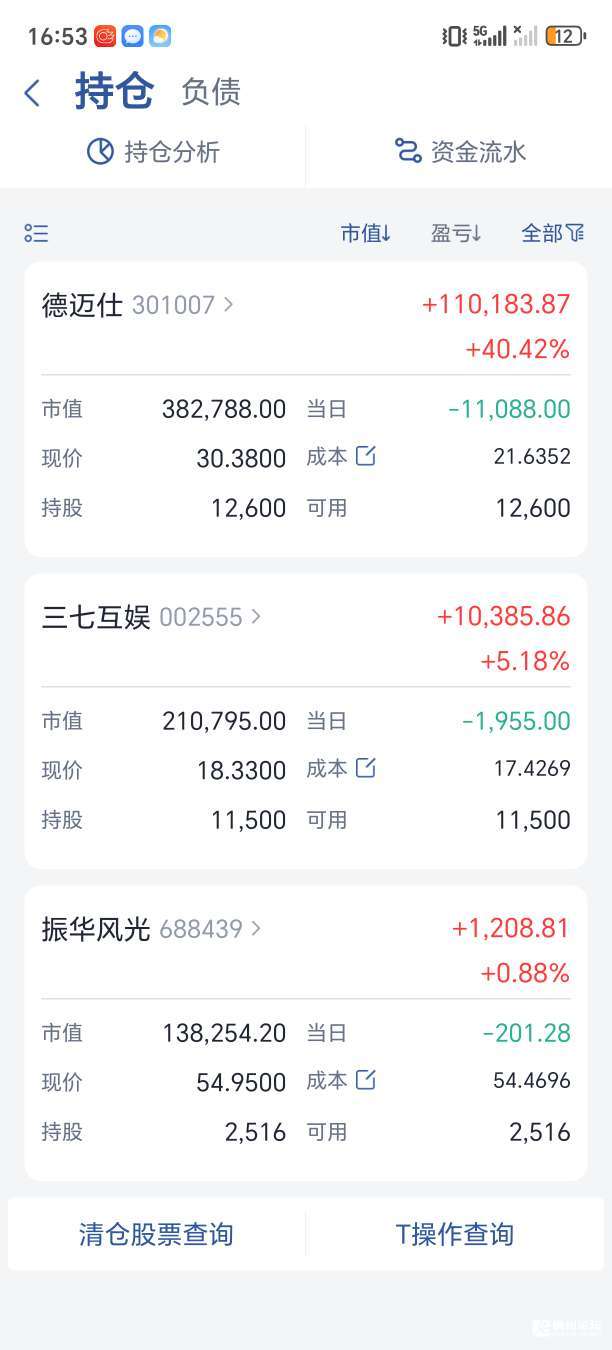Open 持仓分析 position analysis
This screenshot has height=1350, width=612.
(x=153, y=152)
